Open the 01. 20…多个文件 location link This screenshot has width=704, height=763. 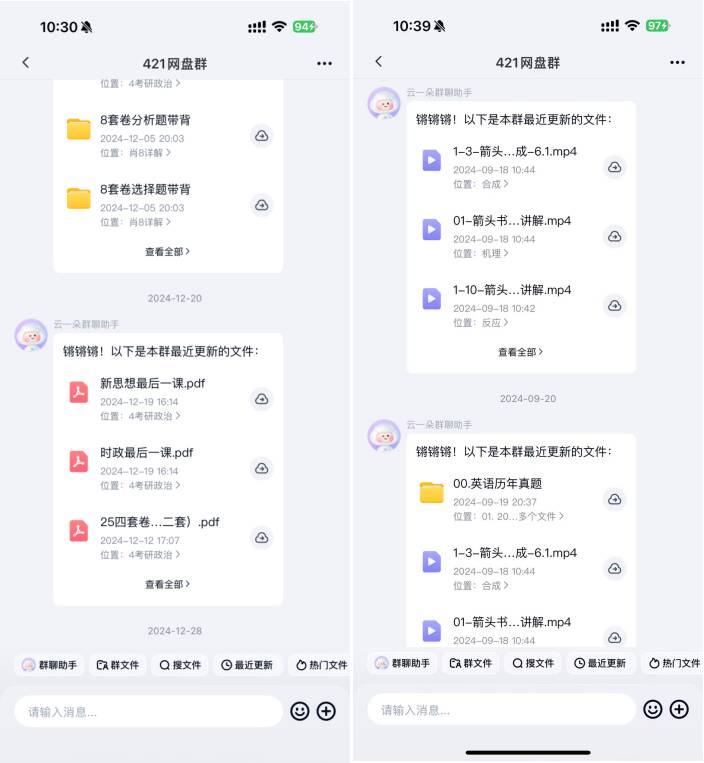508,517
